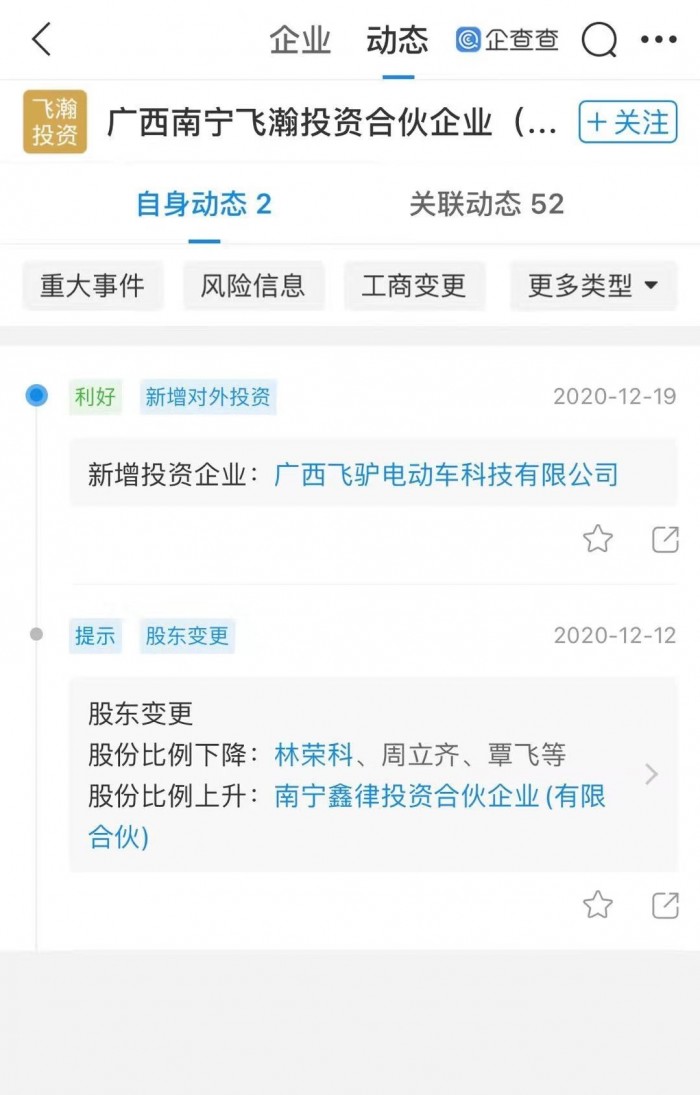Select the 自身动态 2 tab
This screenshot has height=1095, width=700.
click(x=204, y=205)
